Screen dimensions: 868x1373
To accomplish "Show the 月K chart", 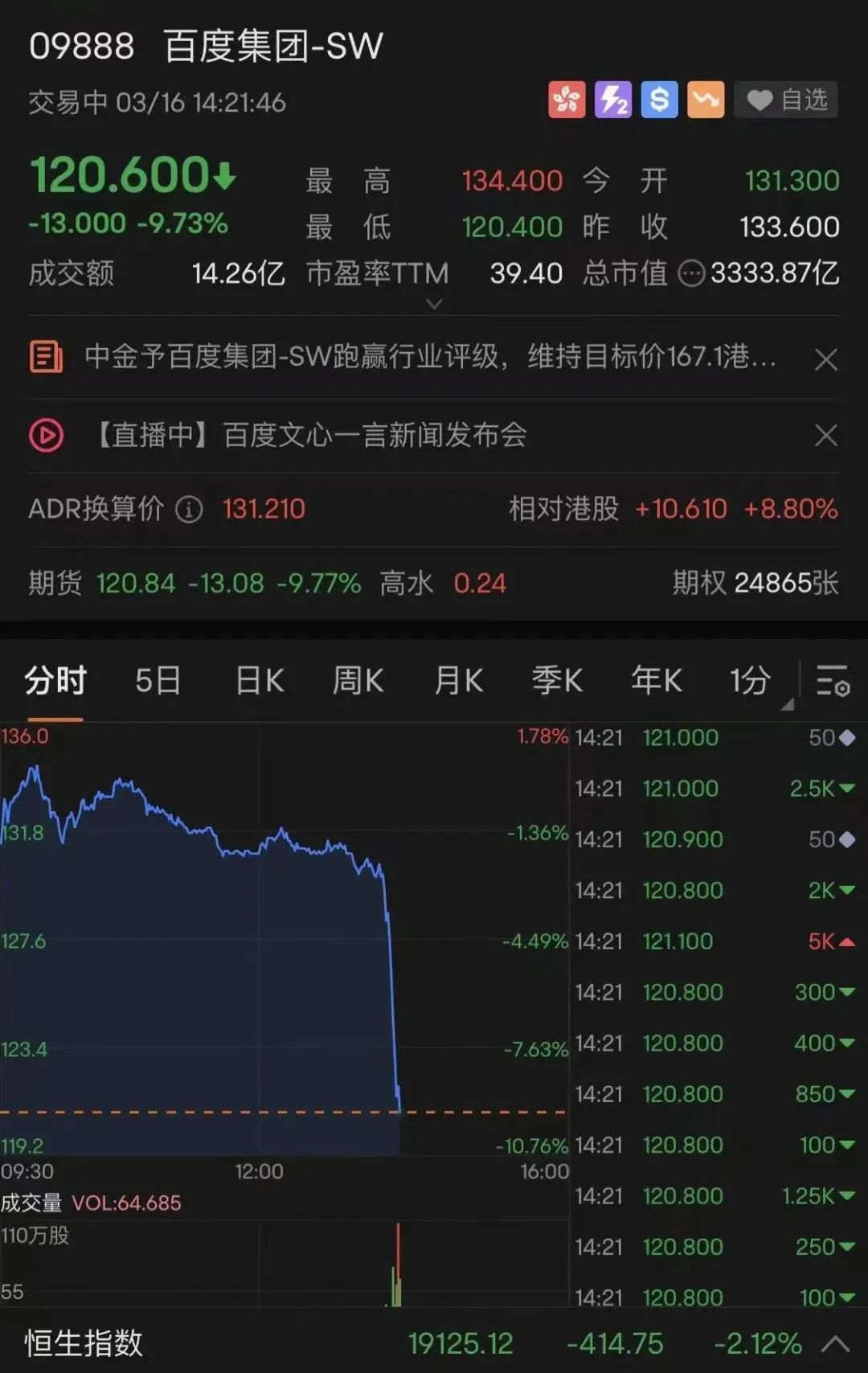I will coord(459,681).
